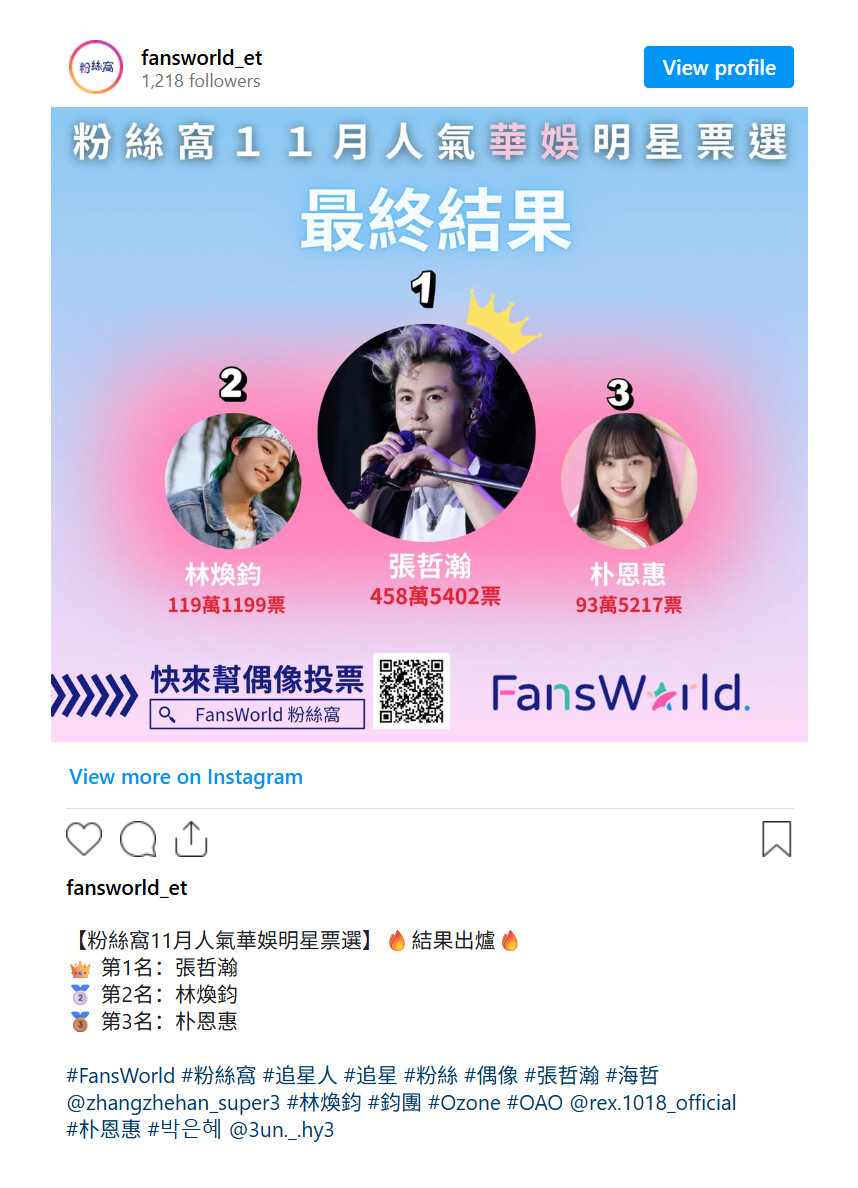Viewport: 858px width, 1188px height.
Task: Save this post with the bookmark icon
Action: tap(776, 839)
